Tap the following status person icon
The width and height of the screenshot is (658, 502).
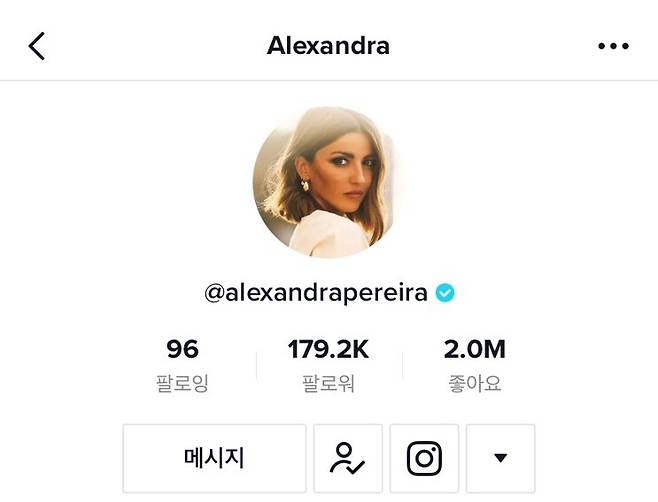click(348, 458)
